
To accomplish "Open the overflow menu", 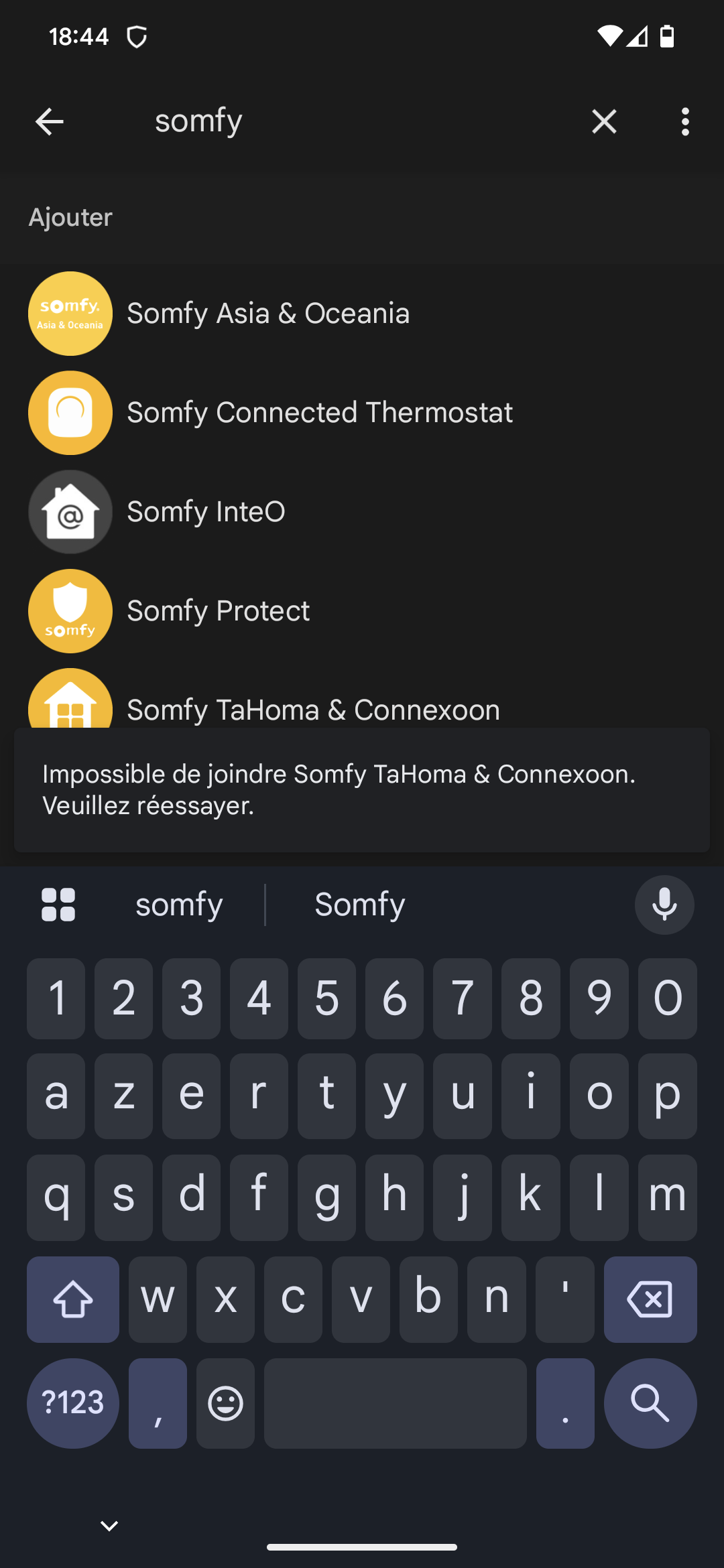I will pos(684,122).
